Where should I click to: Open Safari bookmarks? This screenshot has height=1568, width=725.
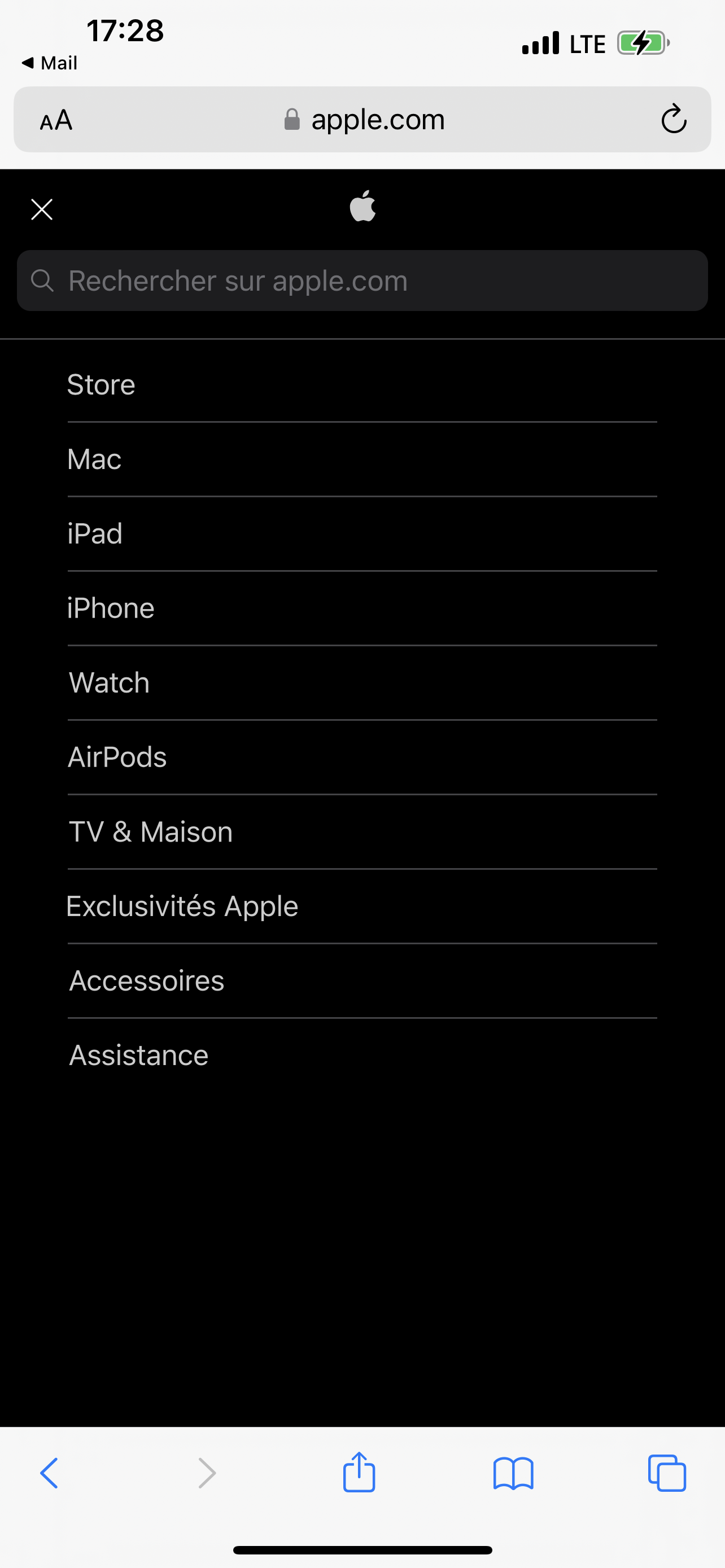pos(513,1473)
